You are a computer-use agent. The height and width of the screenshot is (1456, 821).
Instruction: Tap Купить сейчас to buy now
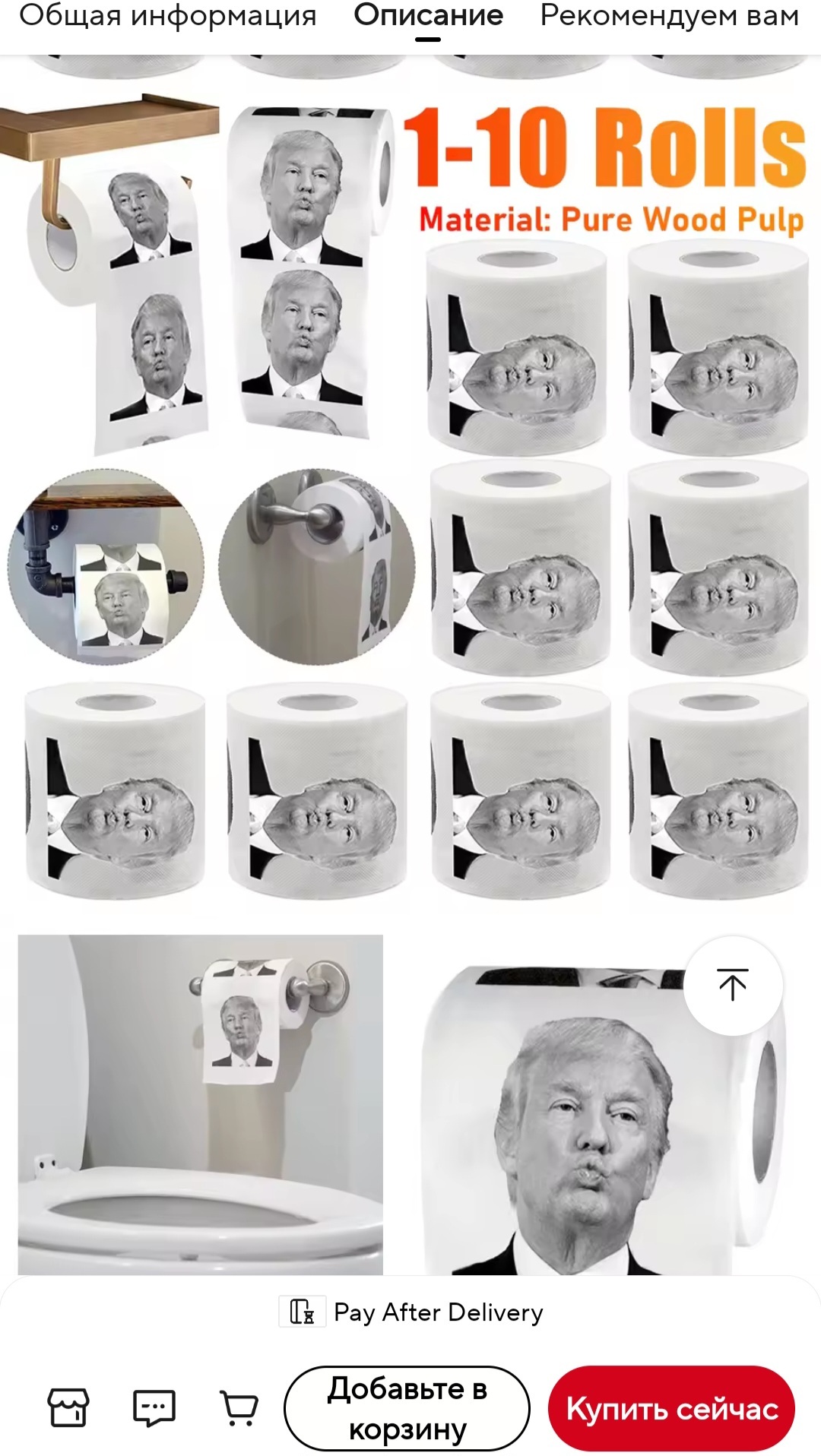coord(672,1408)
